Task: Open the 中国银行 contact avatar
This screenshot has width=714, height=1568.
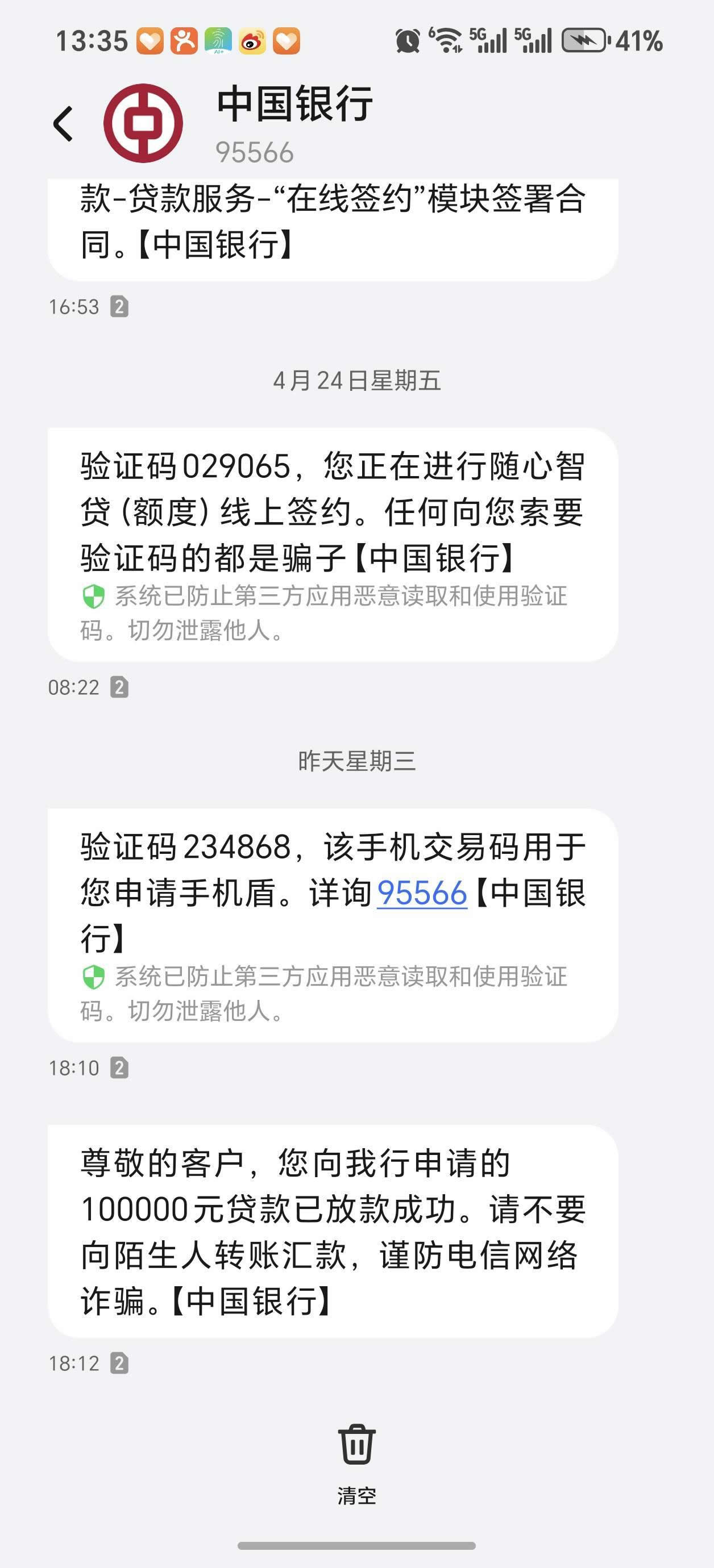Action: click(143, 124)
